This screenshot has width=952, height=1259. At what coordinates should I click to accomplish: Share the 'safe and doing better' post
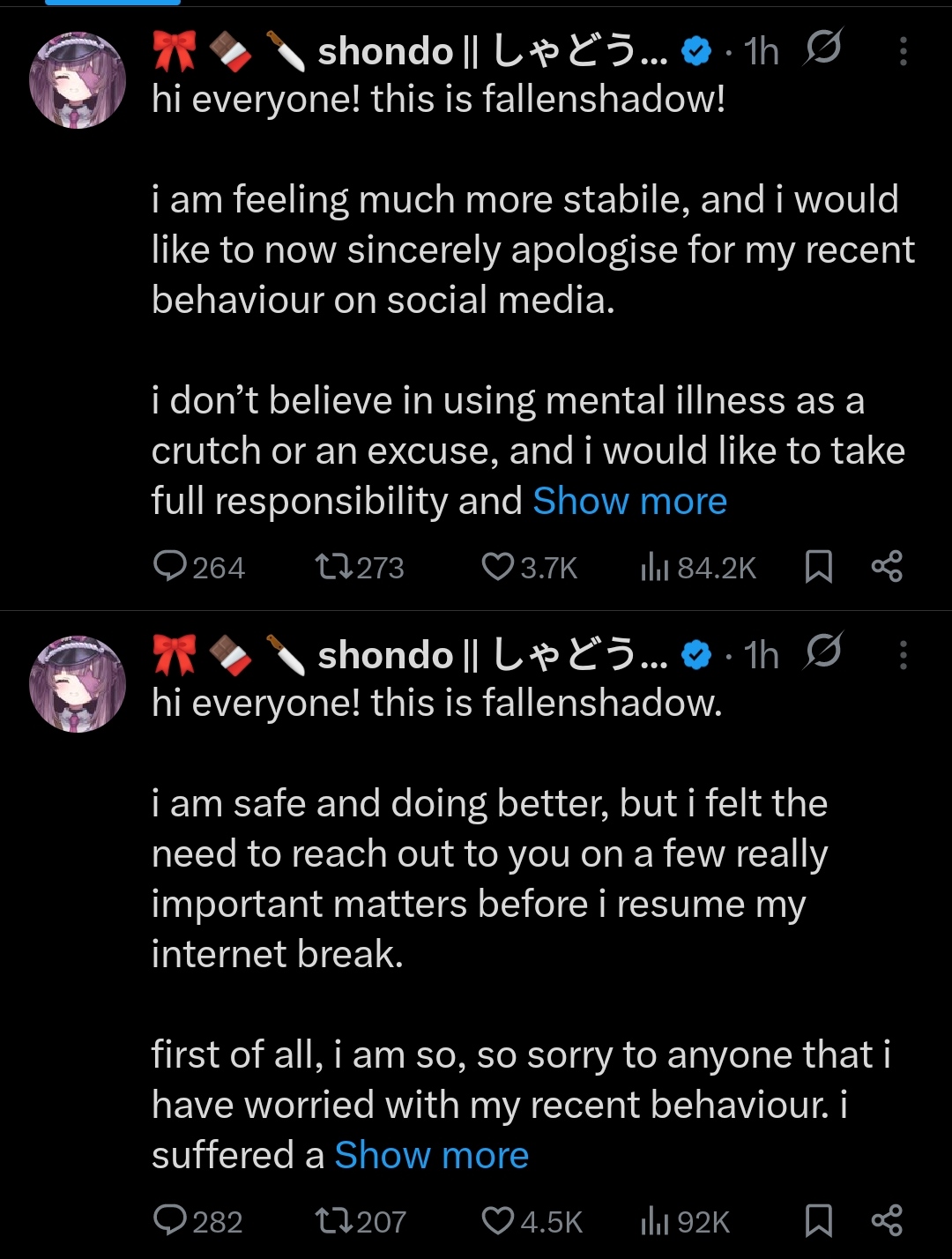887,1221
